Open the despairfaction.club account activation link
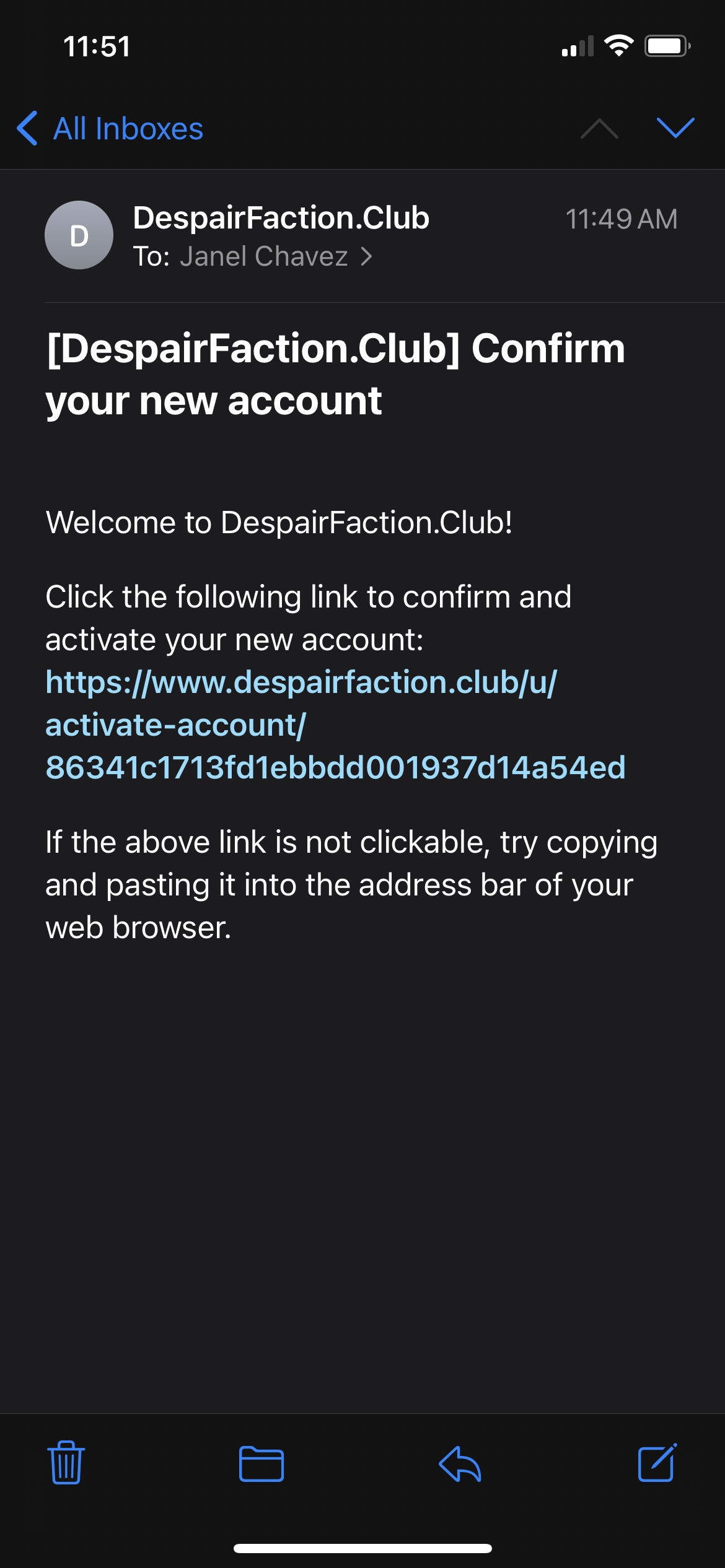This screenshot has height=1568, width=725. coord(335,725)
